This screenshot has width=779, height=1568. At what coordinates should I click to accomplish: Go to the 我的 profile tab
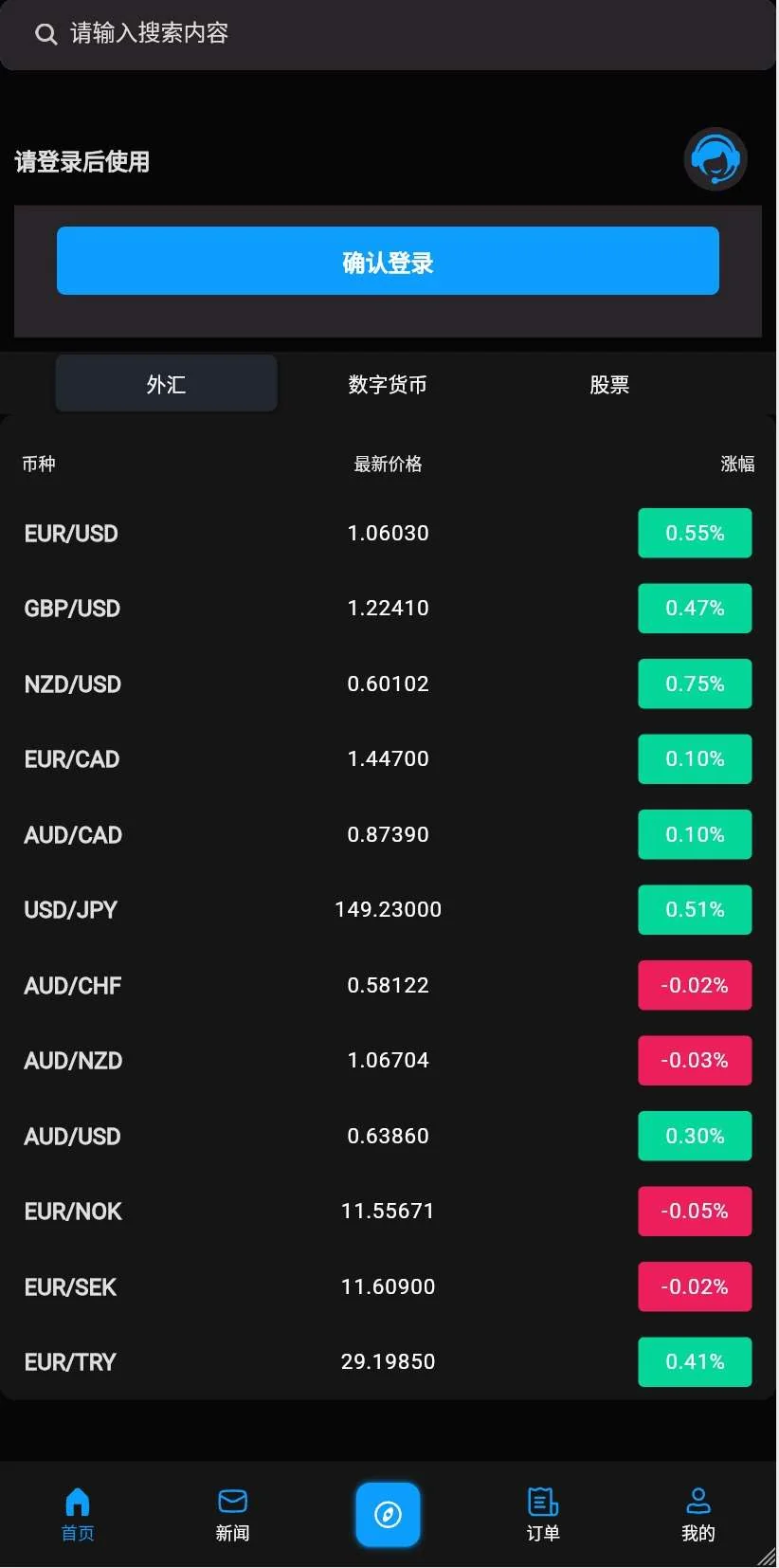(698, 1514)
